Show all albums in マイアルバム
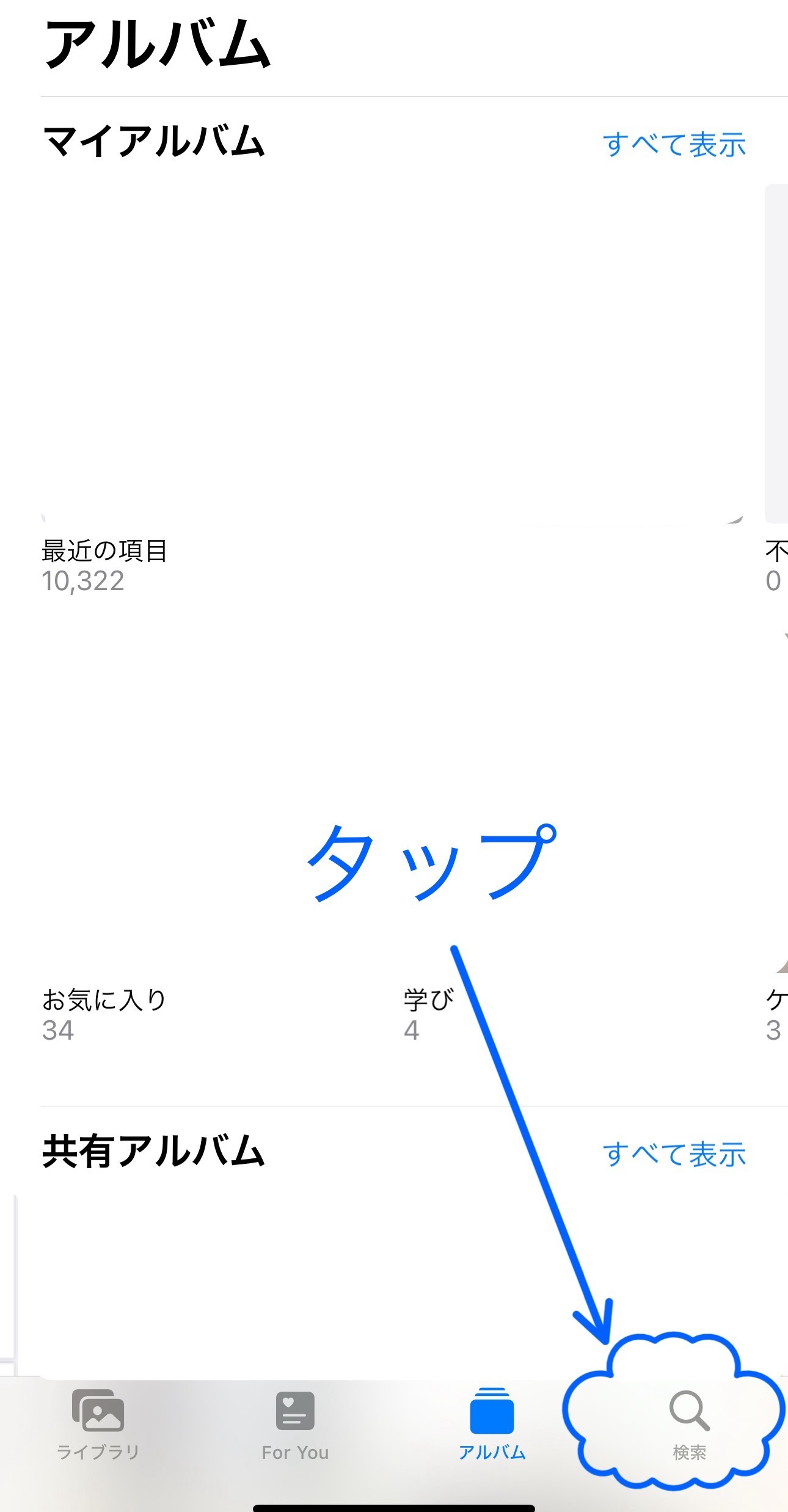 tap(674, 145)
